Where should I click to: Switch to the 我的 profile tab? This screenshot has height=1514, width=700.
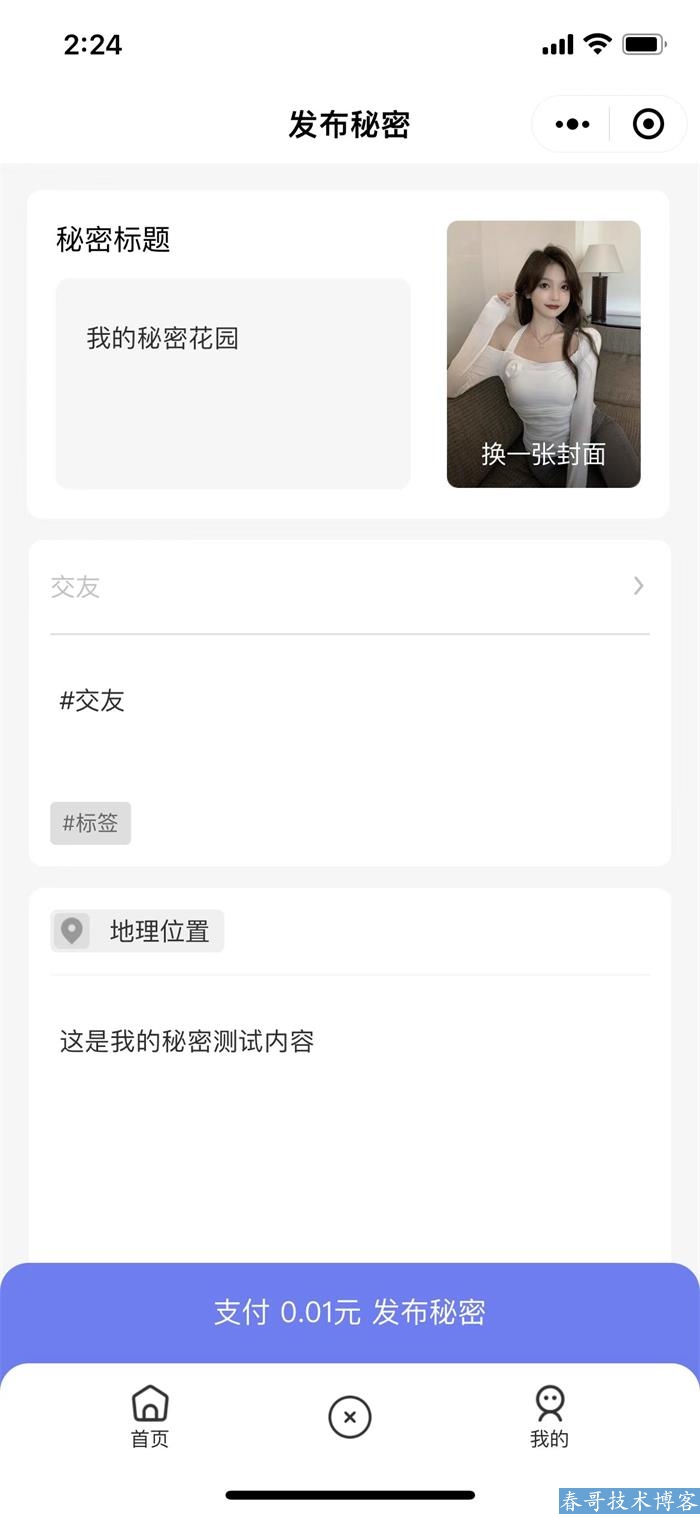pos(549,1416)
